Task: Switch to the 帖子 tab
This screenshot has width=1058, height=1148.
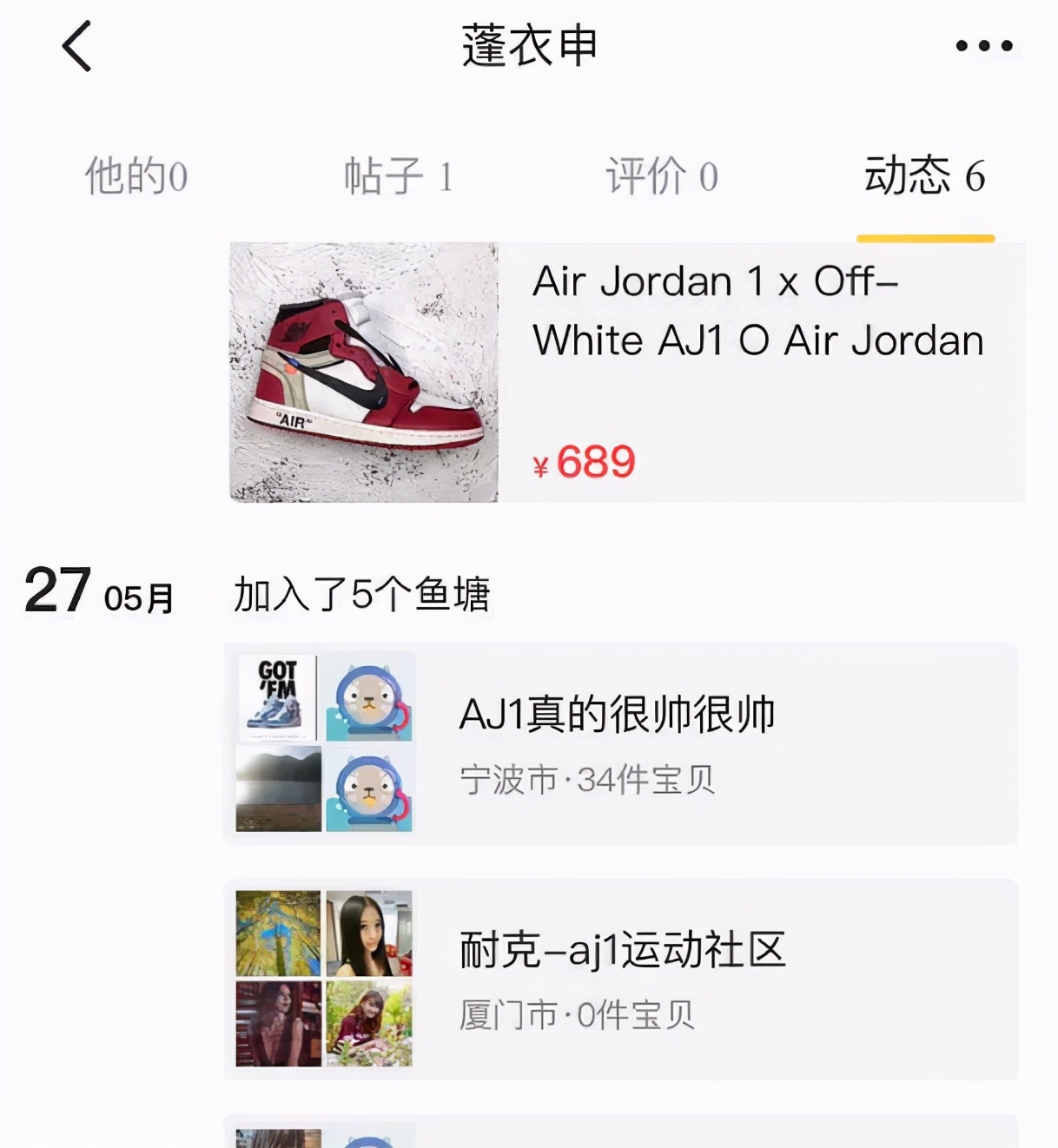Action: [398, 176]
